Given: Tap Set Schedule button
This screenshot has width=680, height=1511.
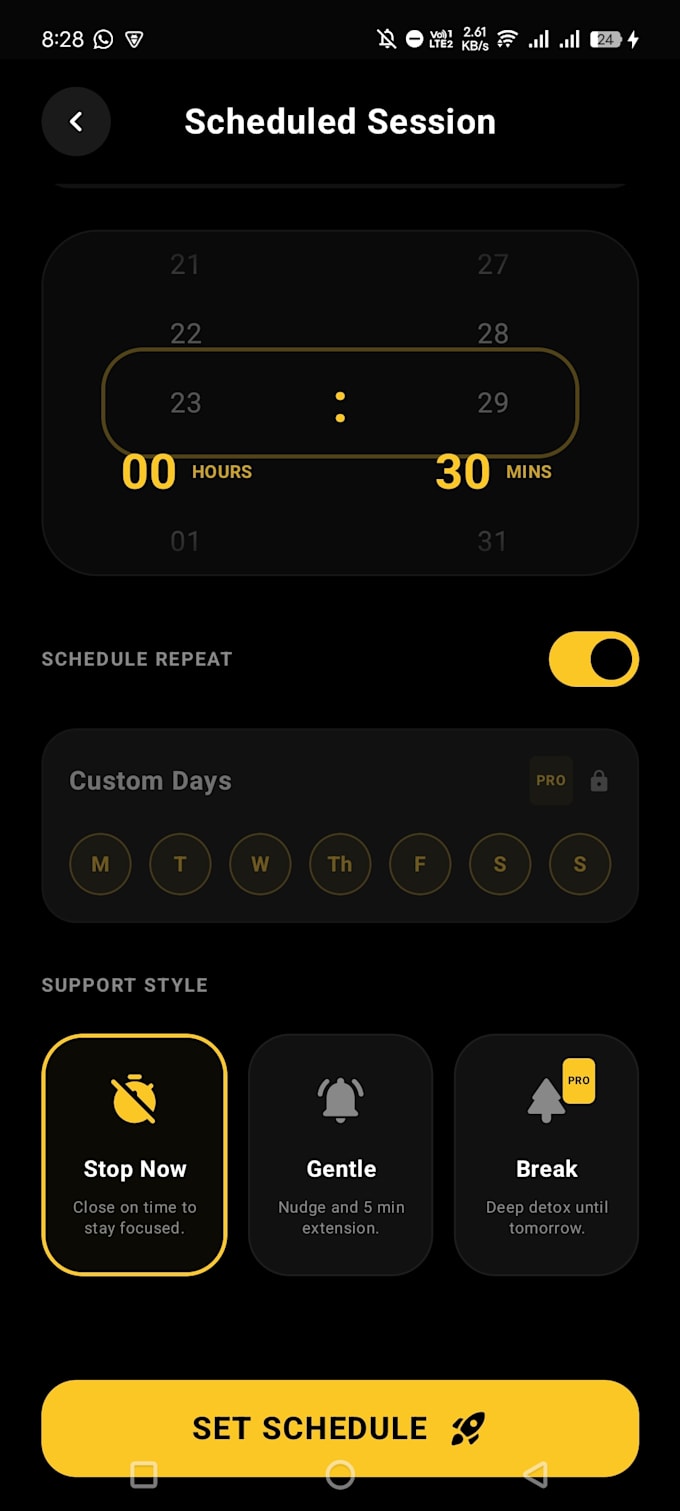Looking at the screenshot, I should pyautogui.click(x=340, y=1428).
